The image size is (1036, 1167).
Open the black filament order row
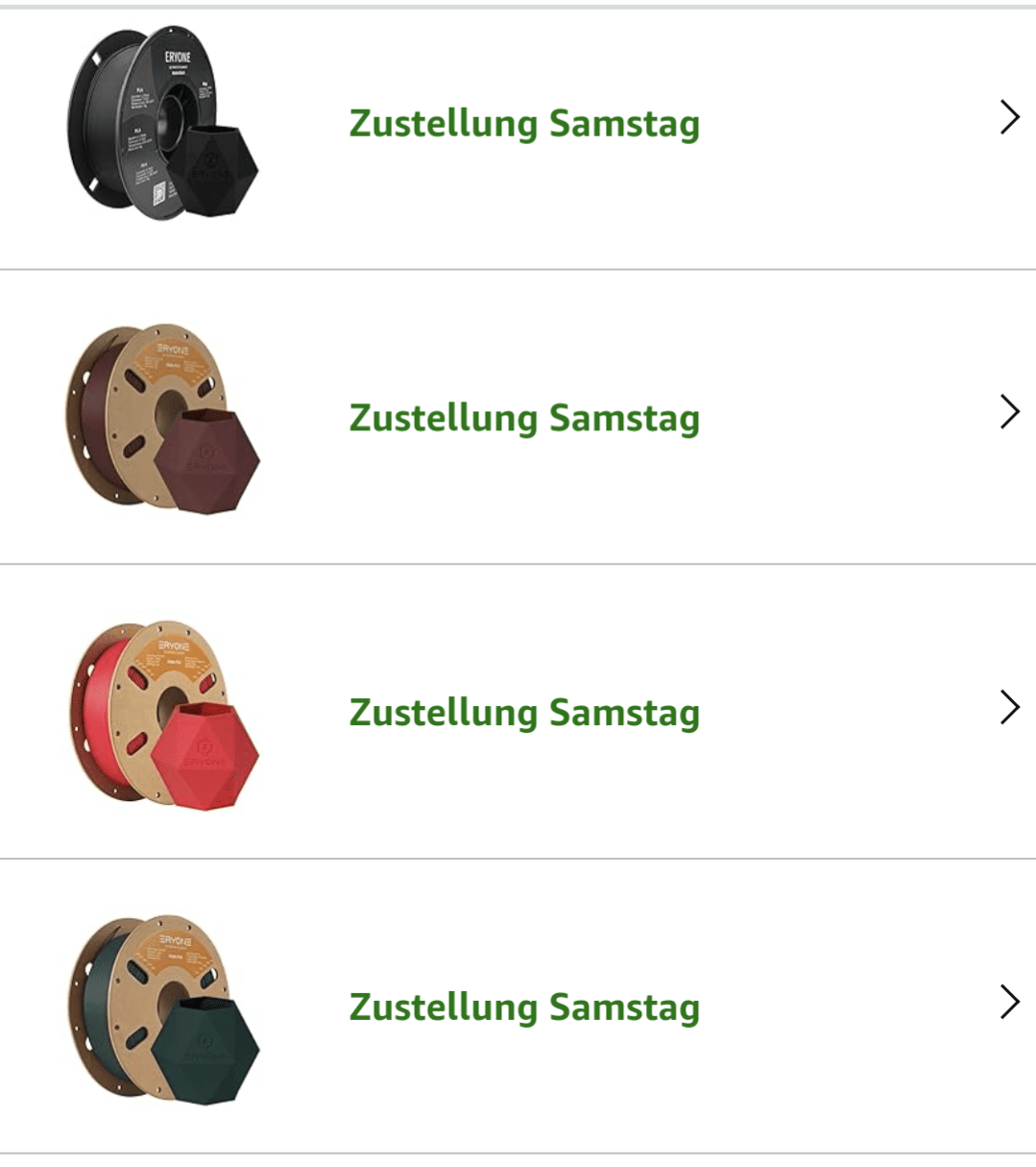(523, 124)
